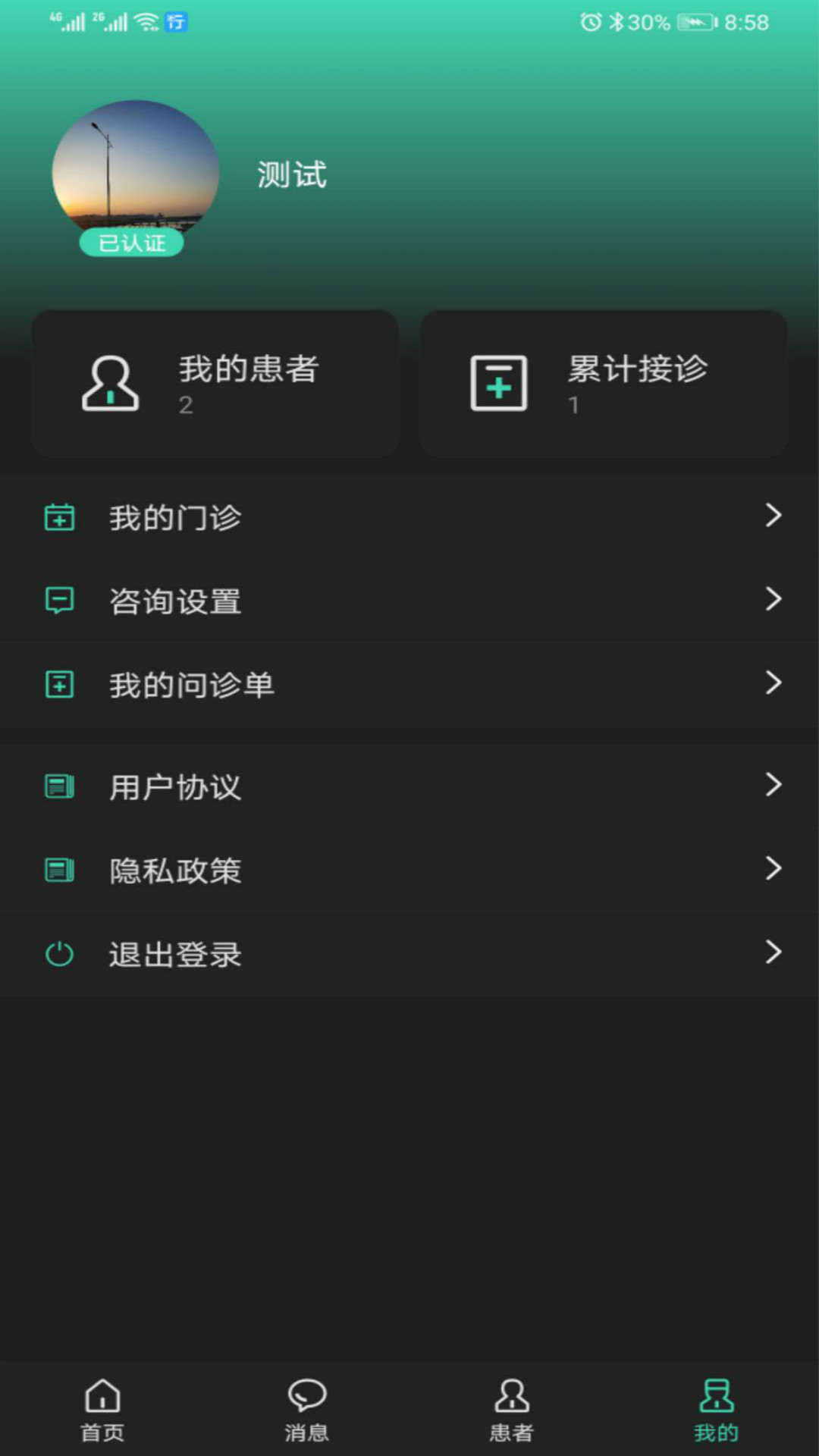The width and height of the screenshot is (819, 1456).
Task: Select the 我的问诊单 document icon
Action: coord(60,684)
